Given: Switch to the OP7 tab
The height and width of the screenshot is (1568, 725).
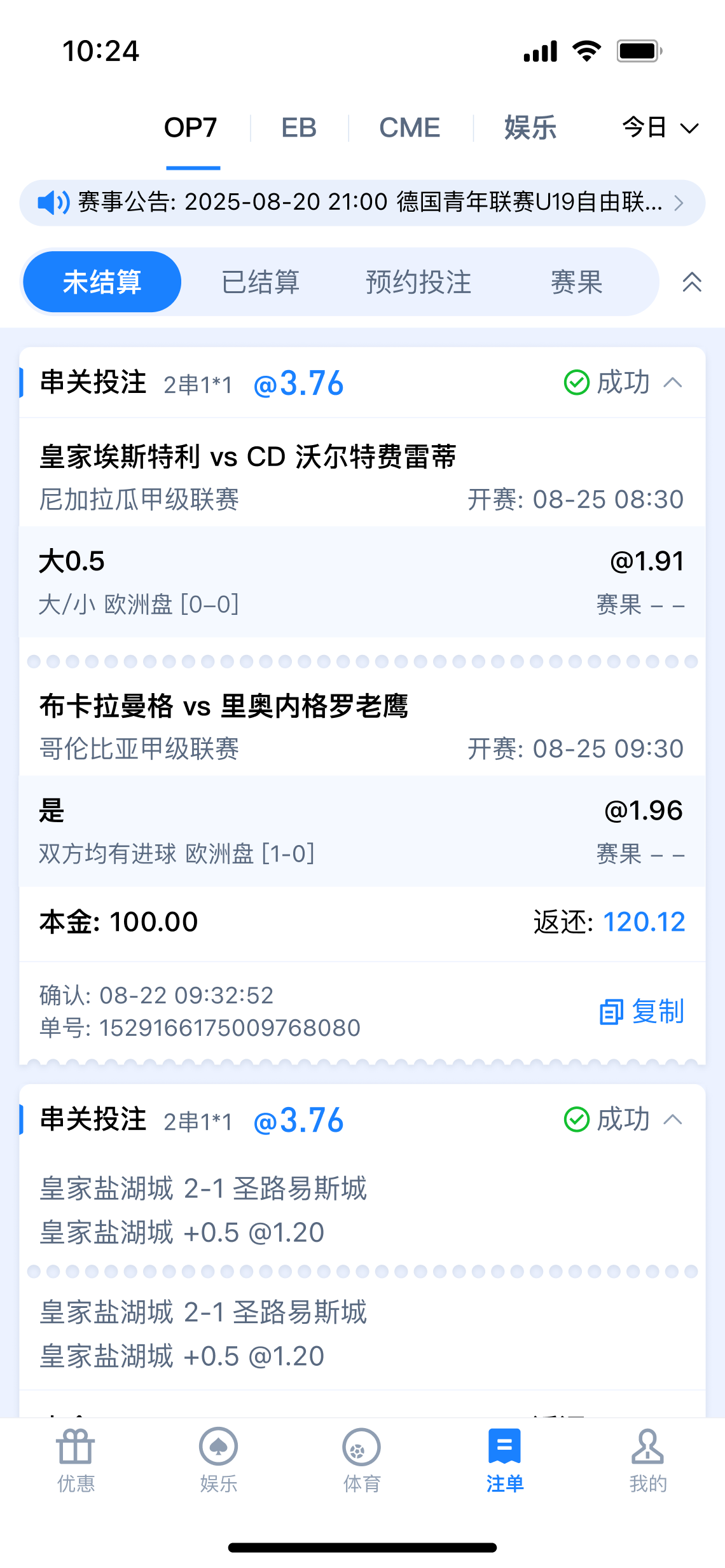Looking at the screenshot, I should tap(191, 128).
